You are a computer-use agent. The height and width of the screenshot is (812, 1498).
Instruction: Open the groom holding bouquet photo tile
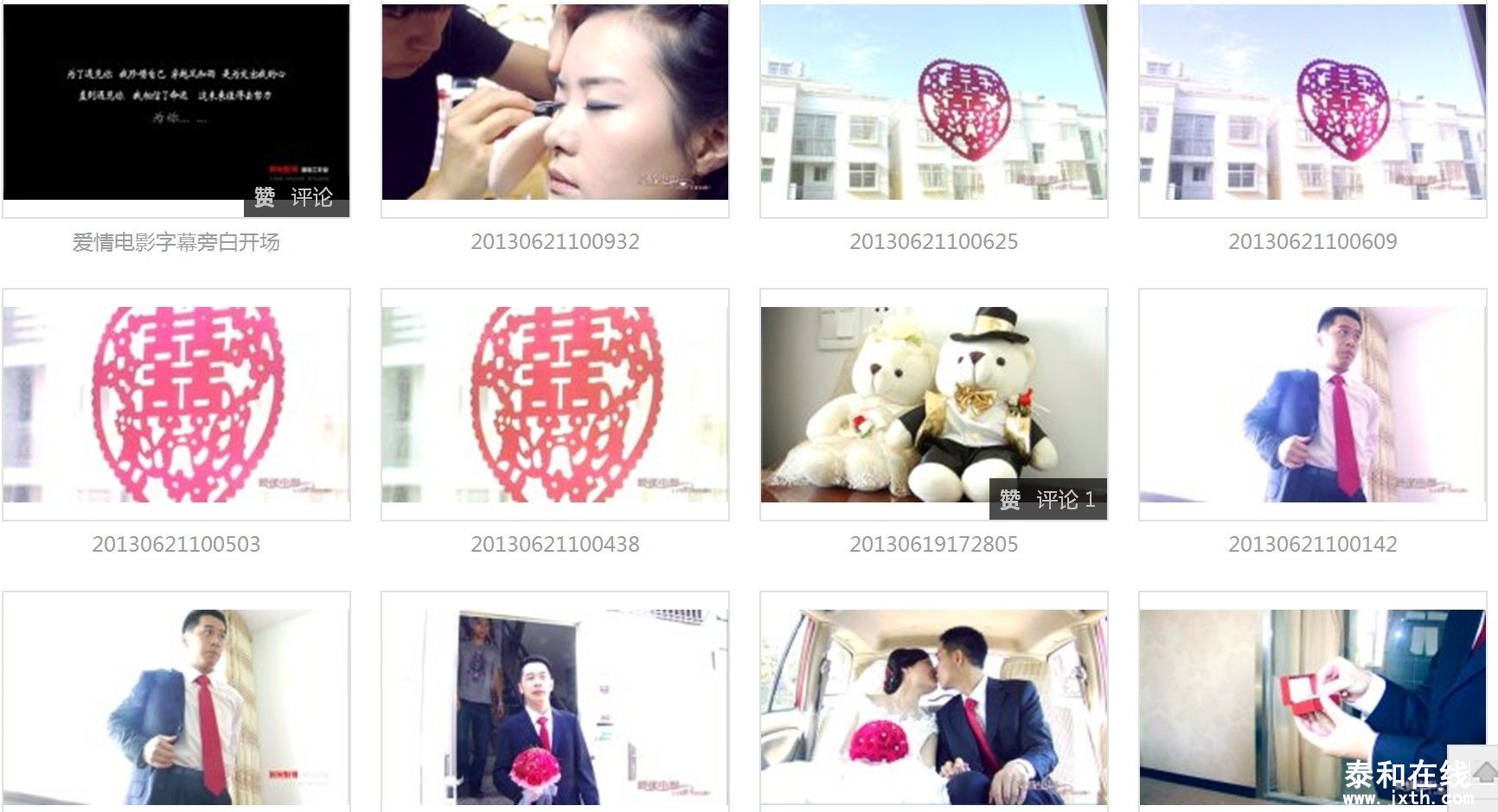pyautogui.click(x=554, y=707)
